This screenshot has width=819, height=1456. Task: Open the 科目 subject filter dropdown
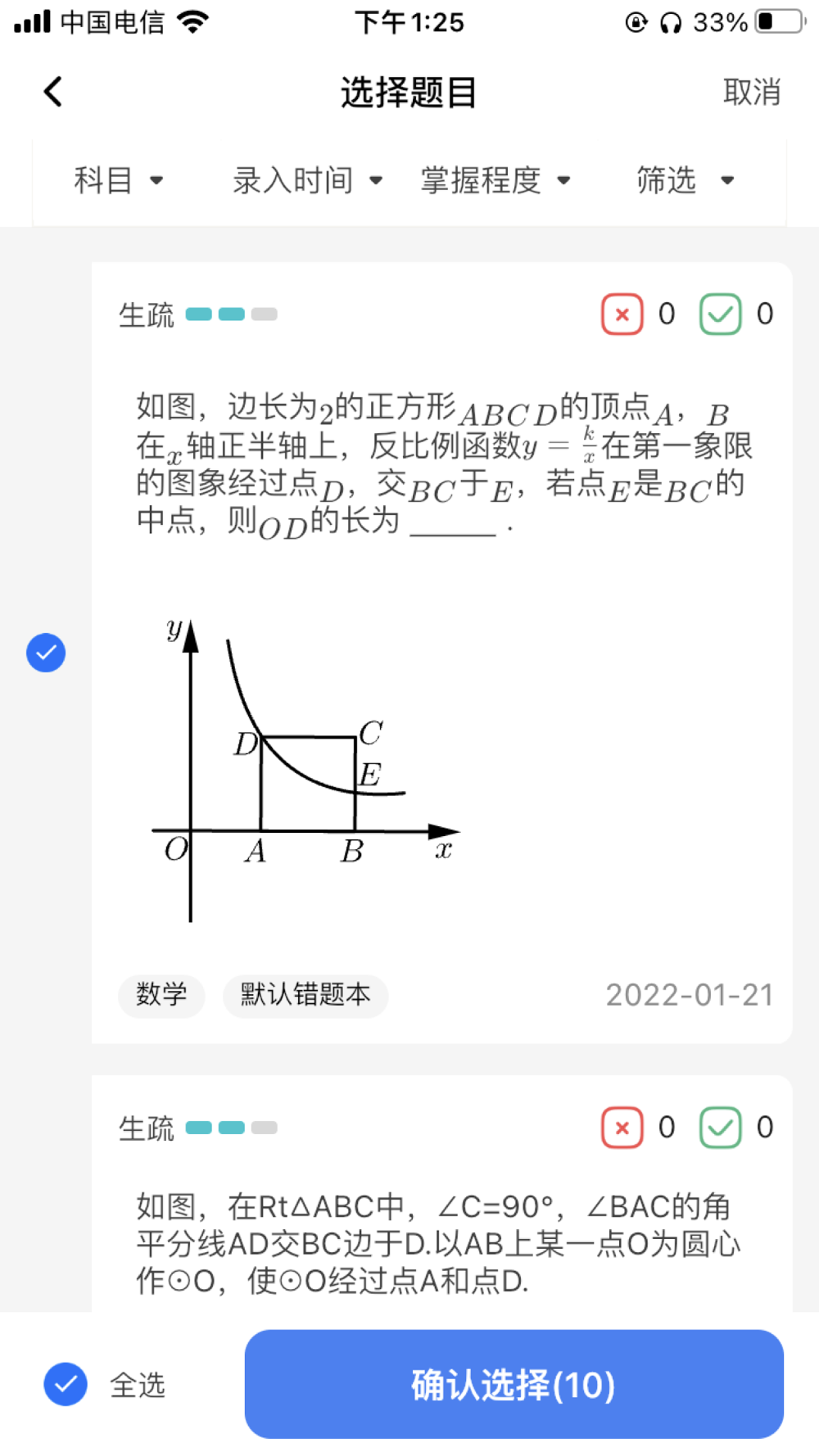[x=119, y=180]
